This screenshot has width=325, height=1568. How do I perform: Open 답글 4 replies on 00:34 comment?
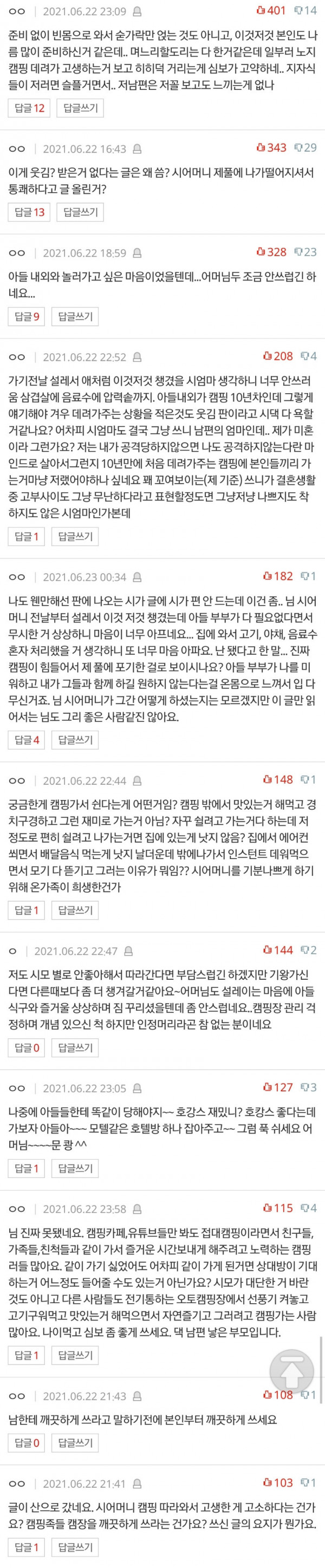point(27,740)
